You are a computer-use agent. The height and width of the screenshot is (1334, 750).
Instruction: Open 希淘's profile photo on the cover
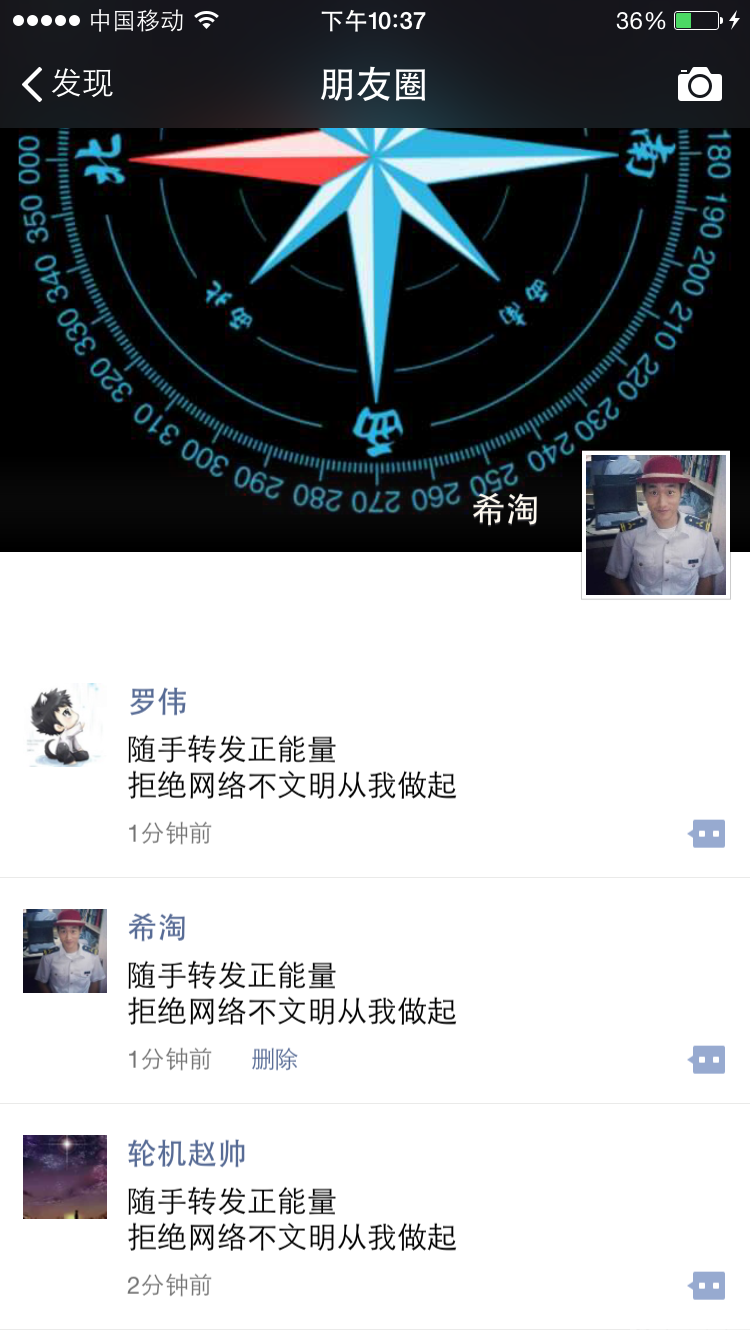[x=656, y=525]
